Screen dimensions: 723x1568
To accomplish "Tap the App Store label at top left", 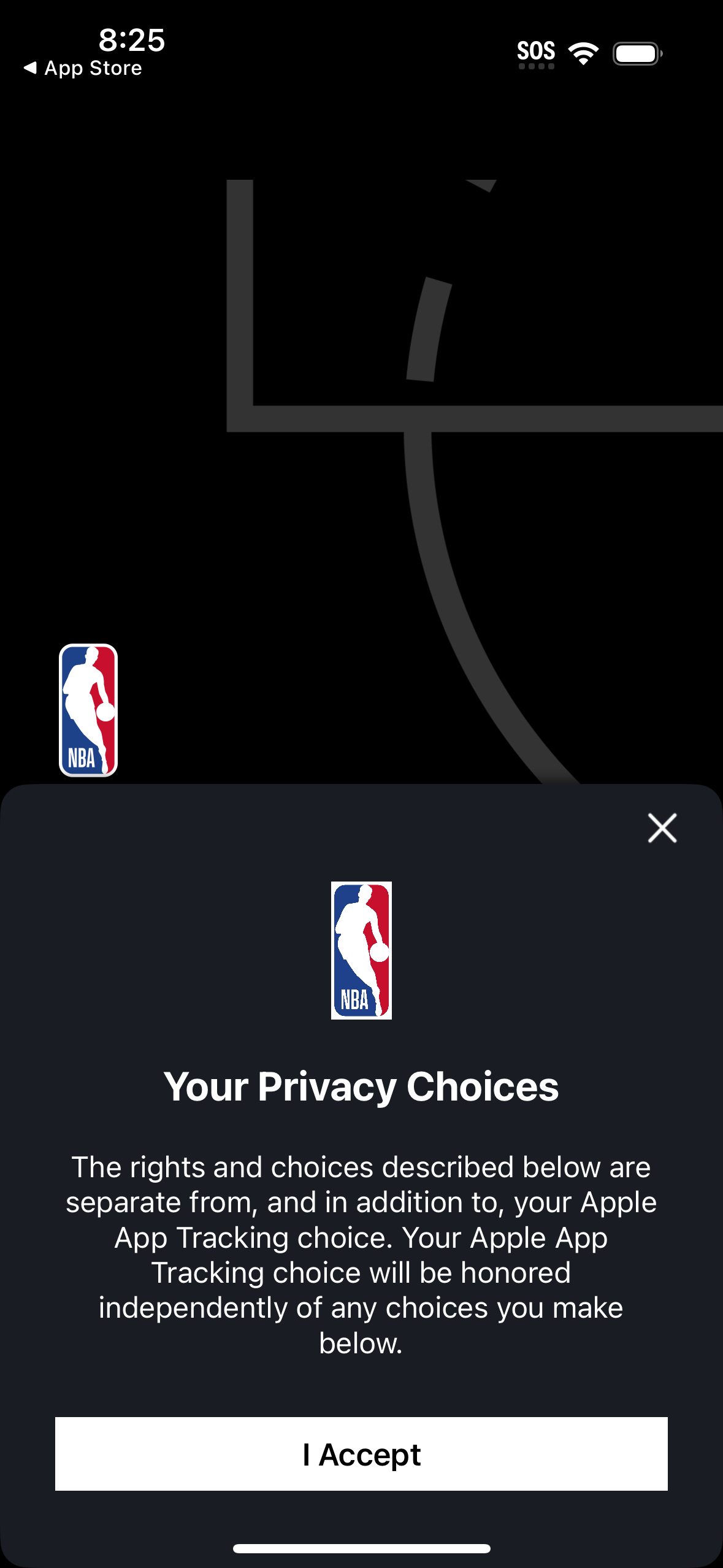I will 92,67.
